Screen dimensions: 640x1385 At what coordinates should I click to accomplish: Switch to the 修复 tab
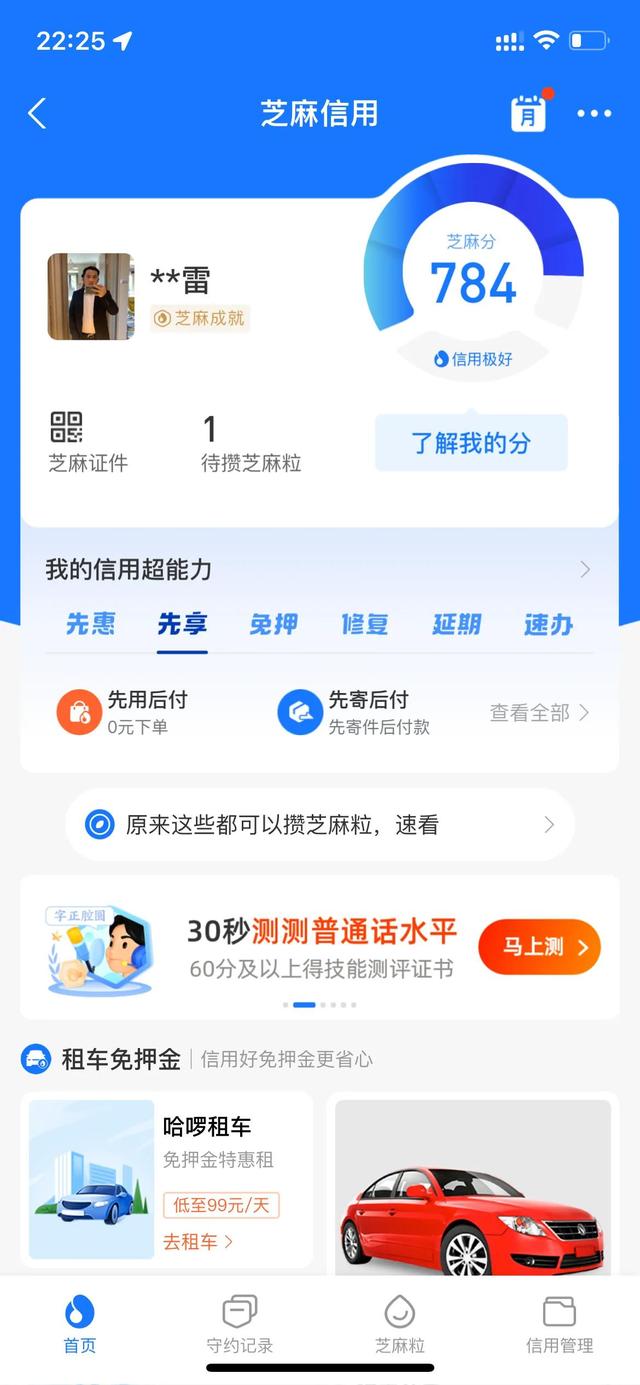tap(365, 625)
